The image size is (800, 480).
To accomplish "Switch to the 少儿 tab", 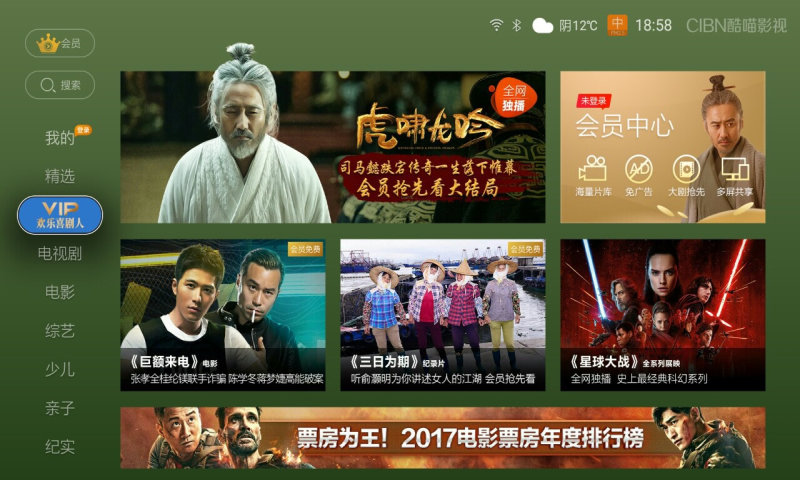I will click(x=60, y=369).
